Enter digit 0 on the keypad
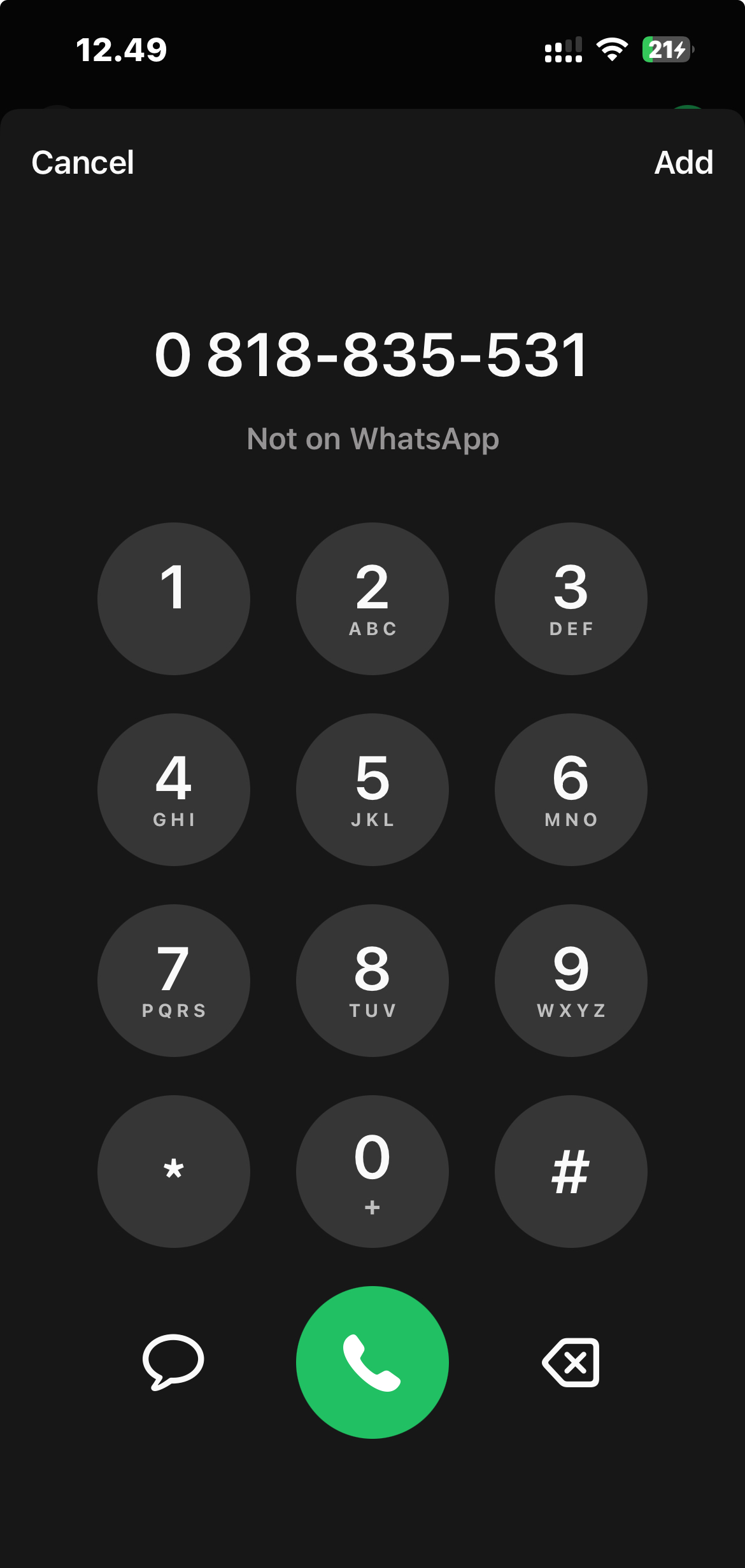This screenshot has width=745, height=1568. (372, 1172)
